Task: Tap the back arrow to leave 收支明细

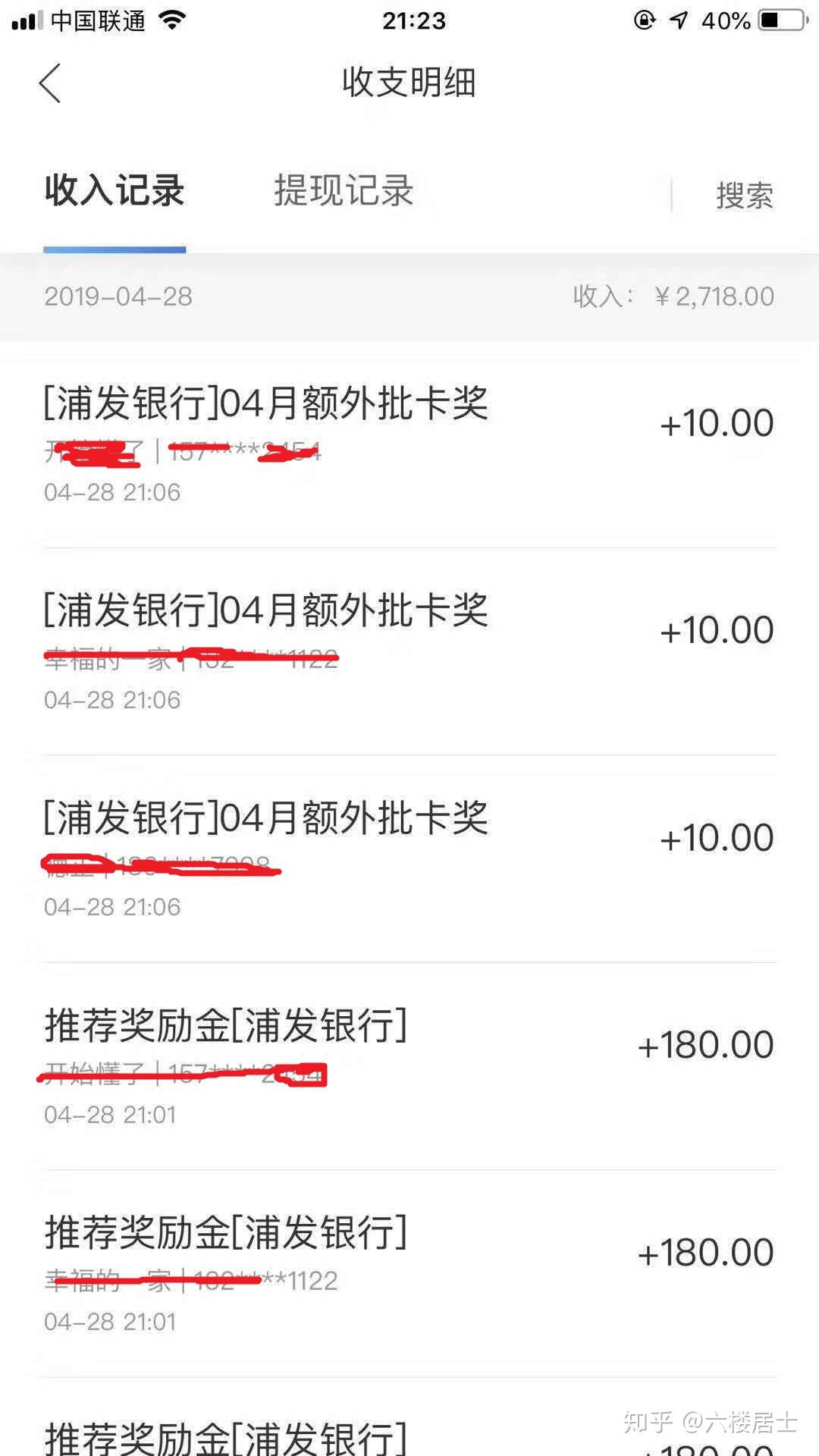Action: coord(50,82)
